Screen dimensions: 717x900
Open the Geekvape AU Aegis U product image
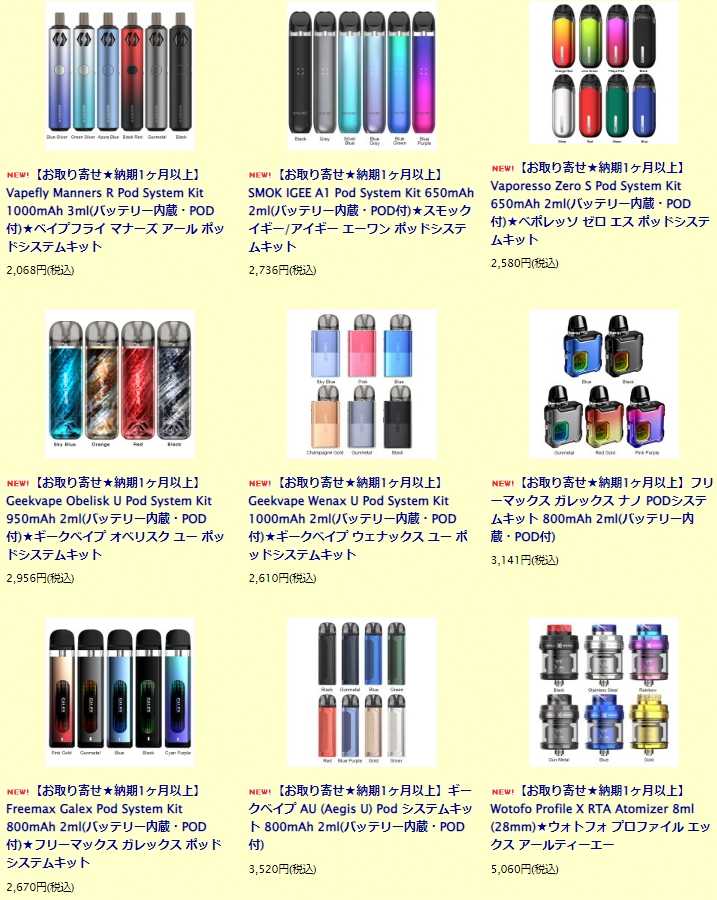click(x=362, y=692)
